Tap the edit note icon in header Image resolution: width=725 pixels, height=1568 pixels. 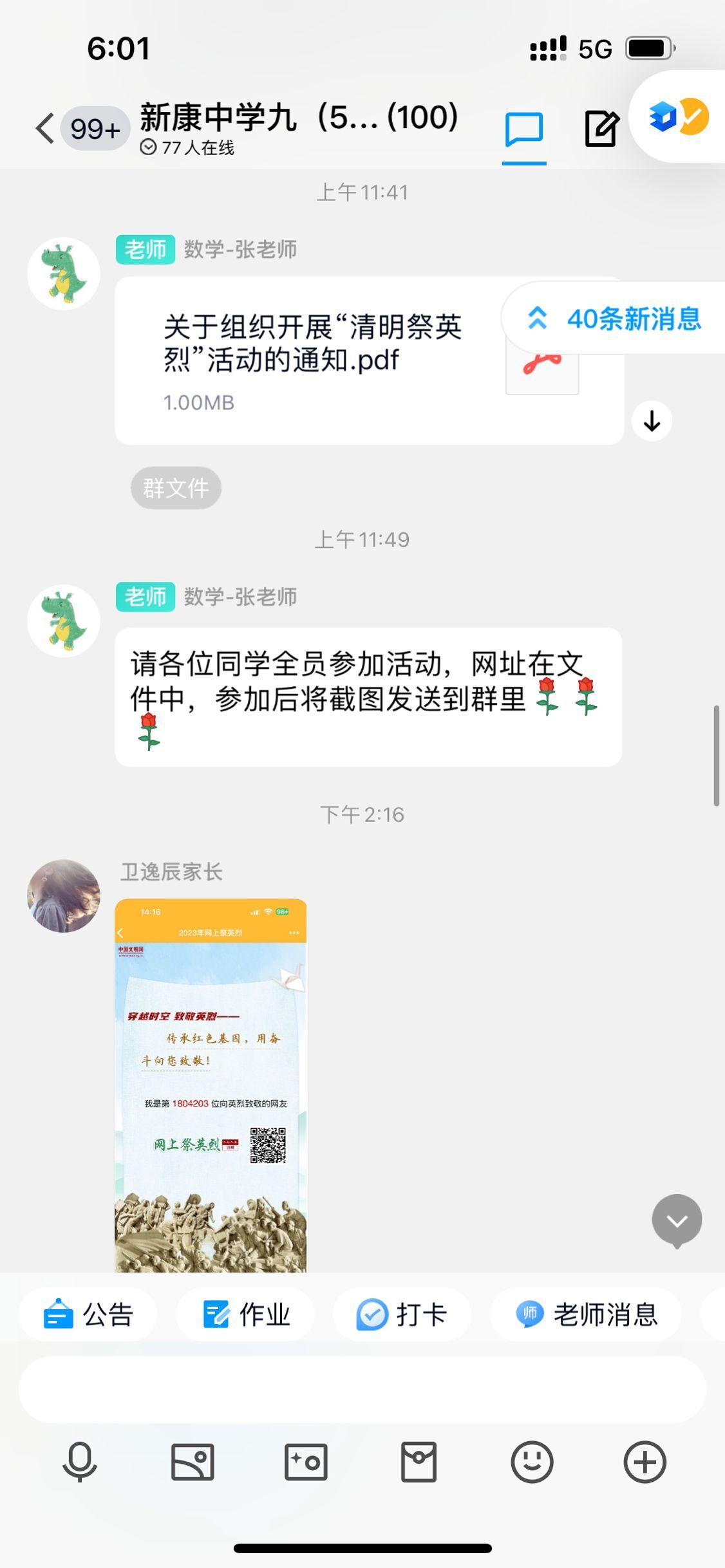tap(601, 128)
